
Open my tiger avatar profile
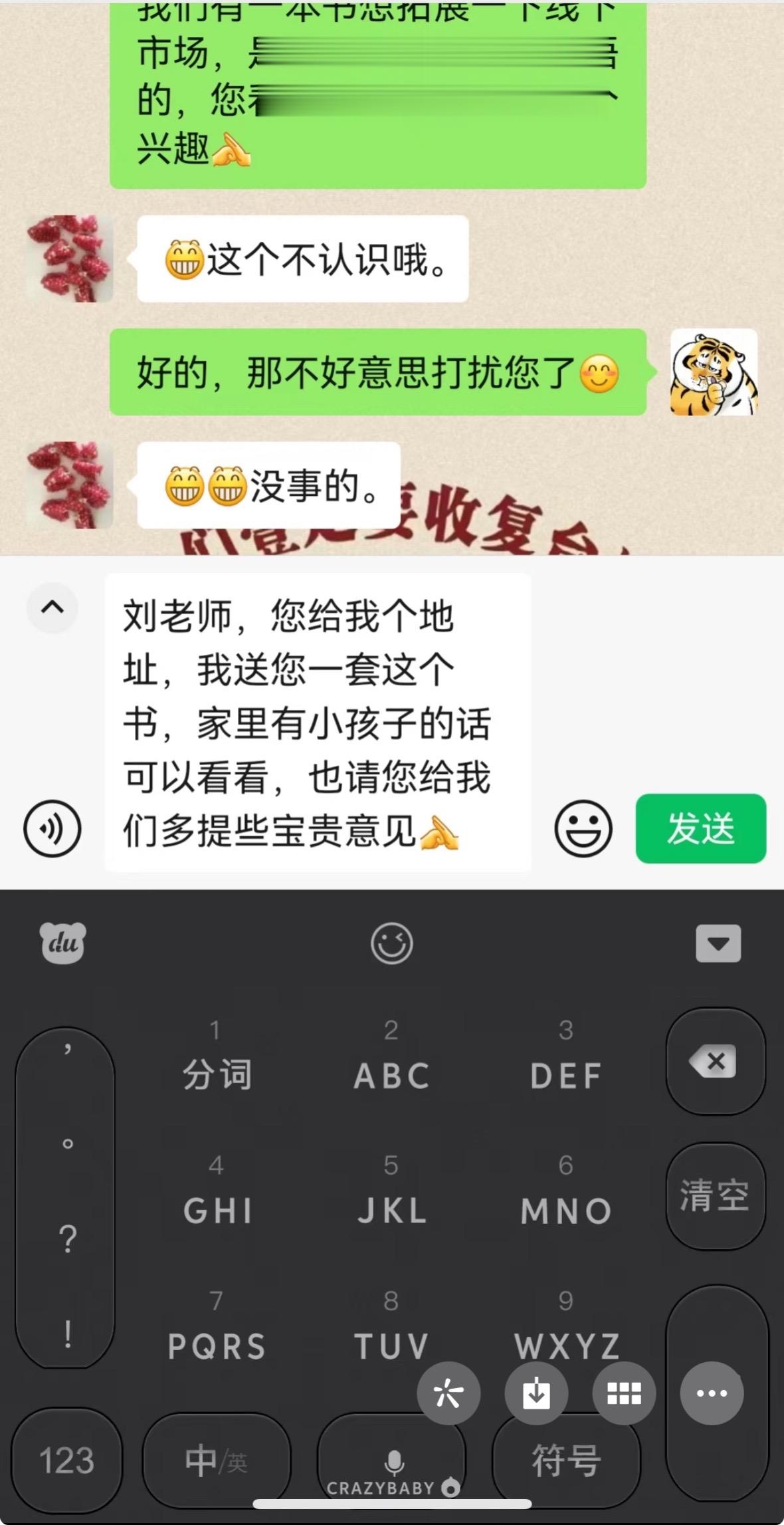(714, 372)
